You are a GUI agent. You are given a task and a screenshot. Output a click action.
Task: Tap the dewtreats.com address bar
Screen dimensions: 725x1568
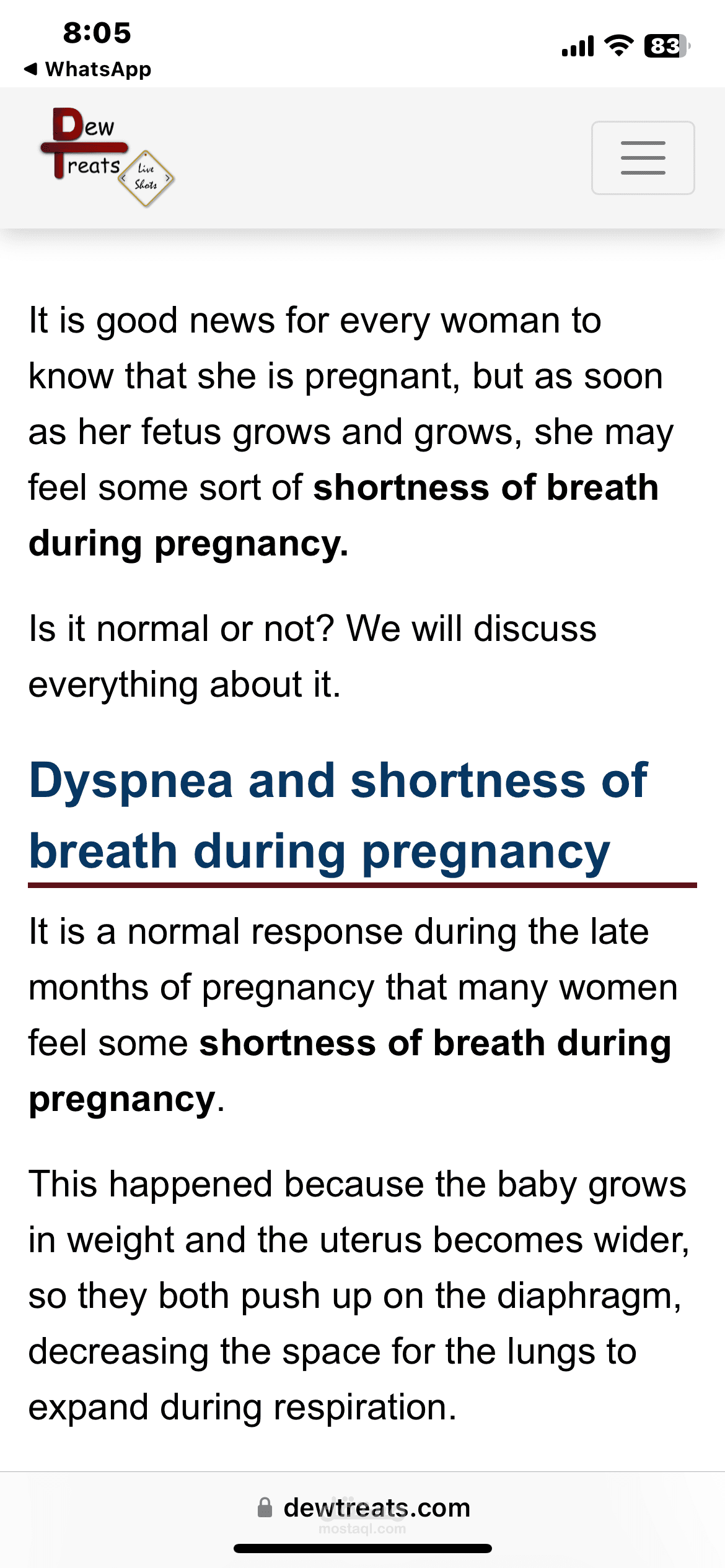(363, 1508)
